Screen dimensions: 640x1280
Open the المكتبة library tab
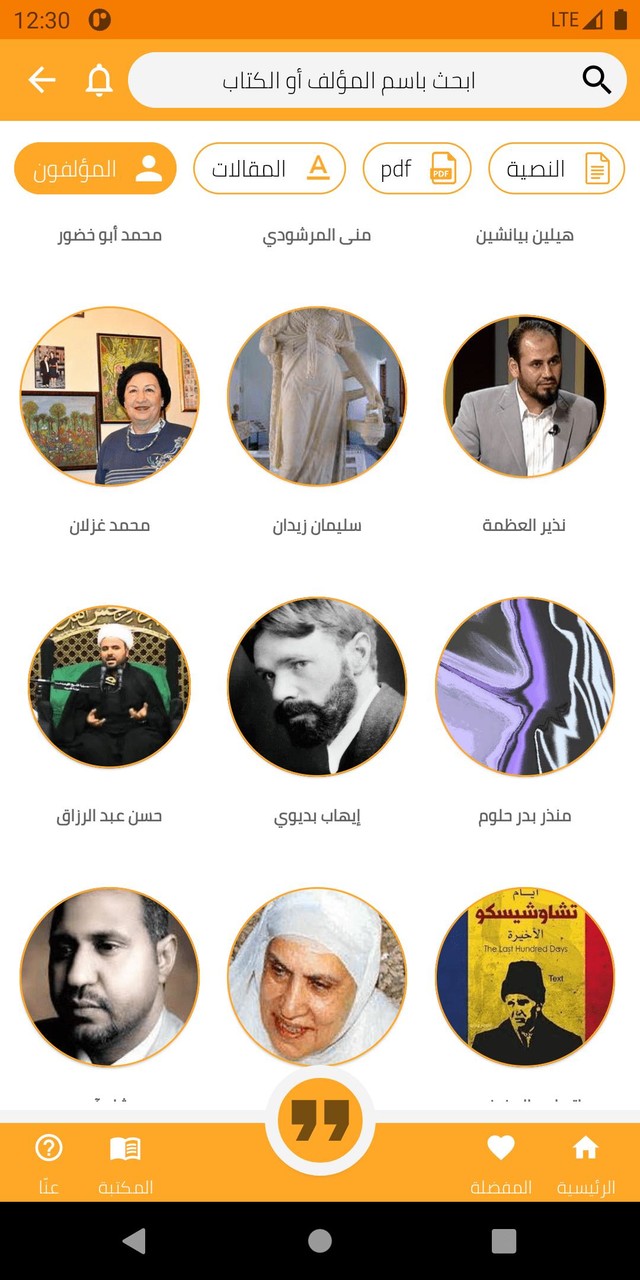pyautogui.click(x=125, y=1165)
